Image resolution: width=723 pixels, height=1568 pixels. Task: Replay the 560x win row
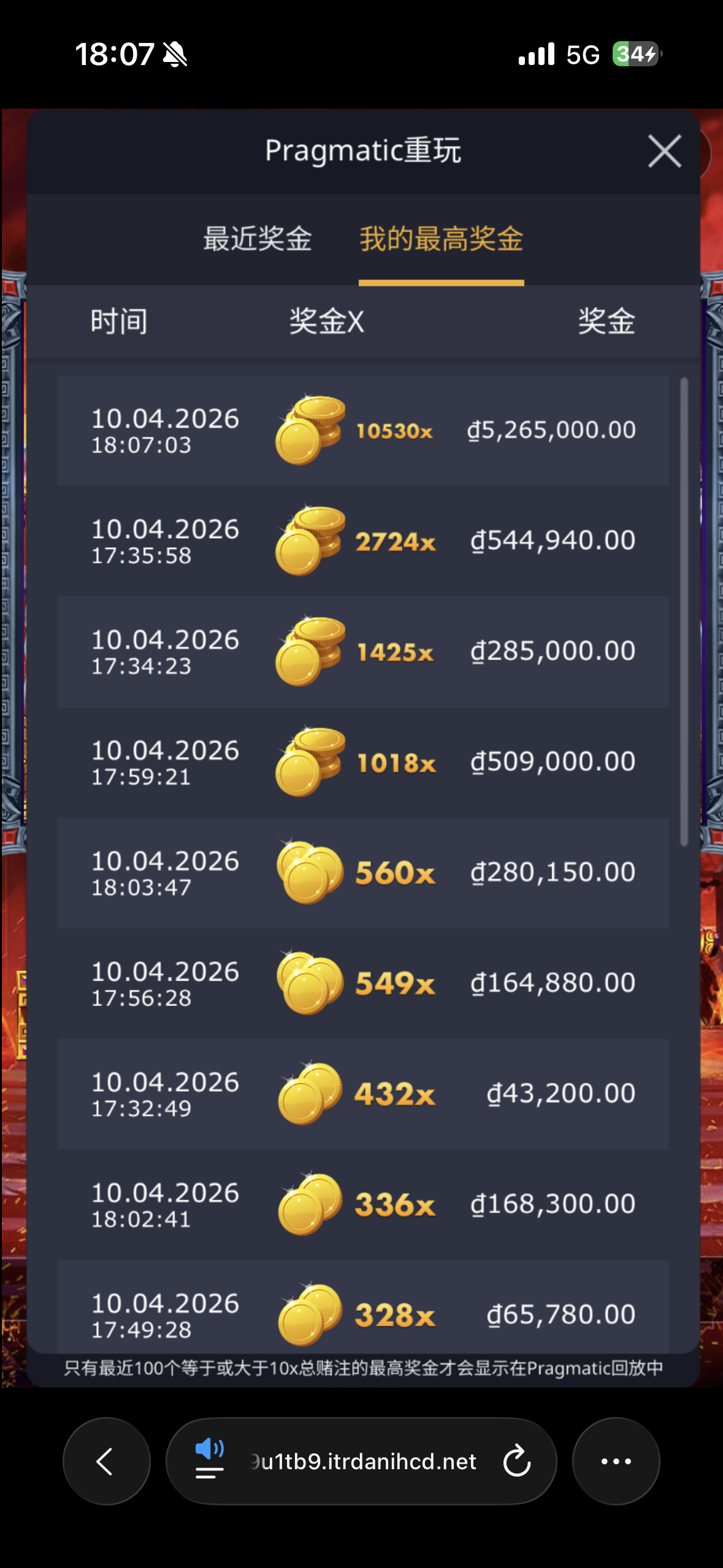point(363,872)
